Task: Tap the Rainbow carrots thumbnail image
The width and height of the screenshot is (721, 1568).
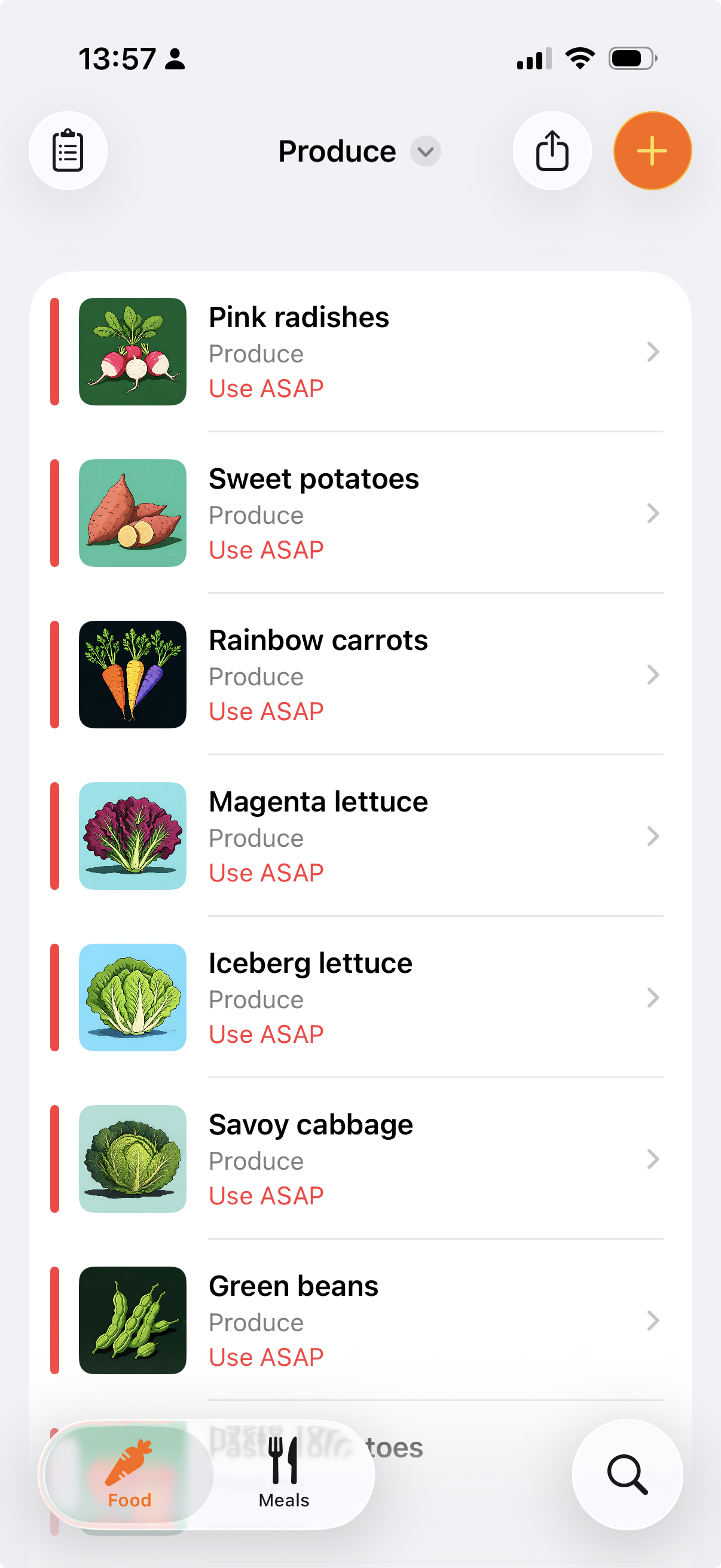Action: pos(132,675)
